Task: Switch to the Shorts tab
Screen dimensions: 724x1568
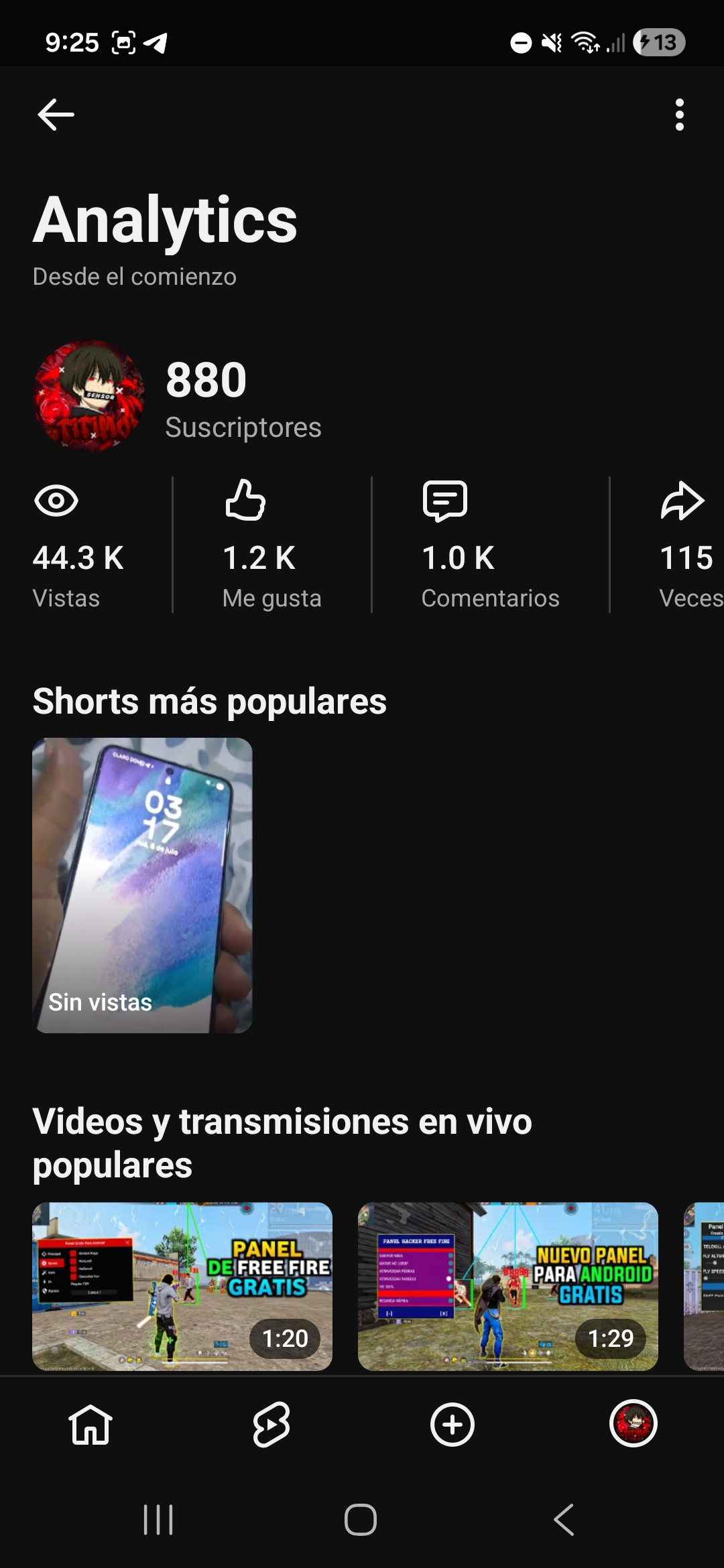Action: tap(271, 1424)
